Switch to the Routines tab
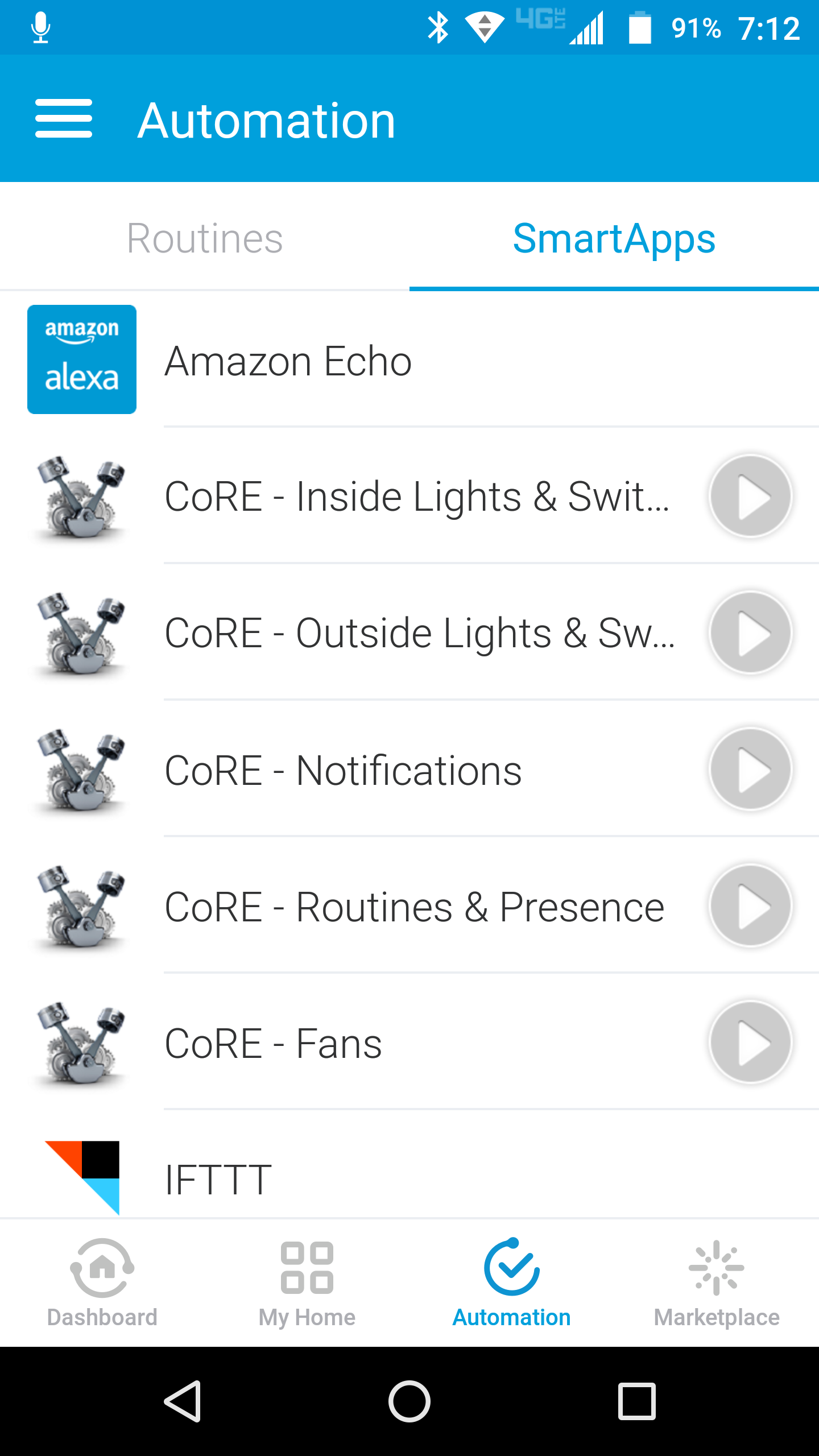The width and height of the screenshot is (819, 1456). coord(205,238)
